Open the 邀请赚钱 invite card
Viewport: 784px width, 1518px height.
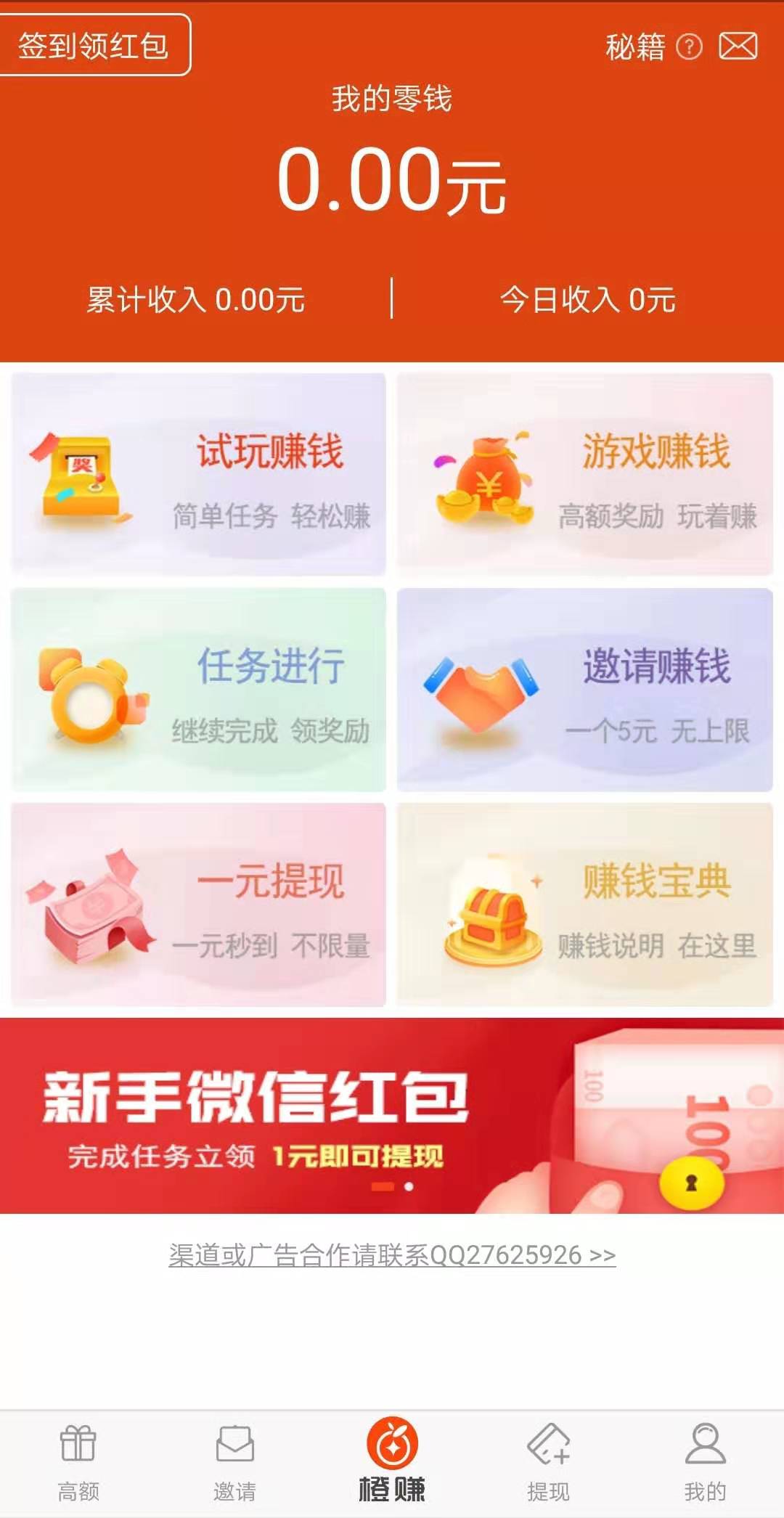click(584, 689)
